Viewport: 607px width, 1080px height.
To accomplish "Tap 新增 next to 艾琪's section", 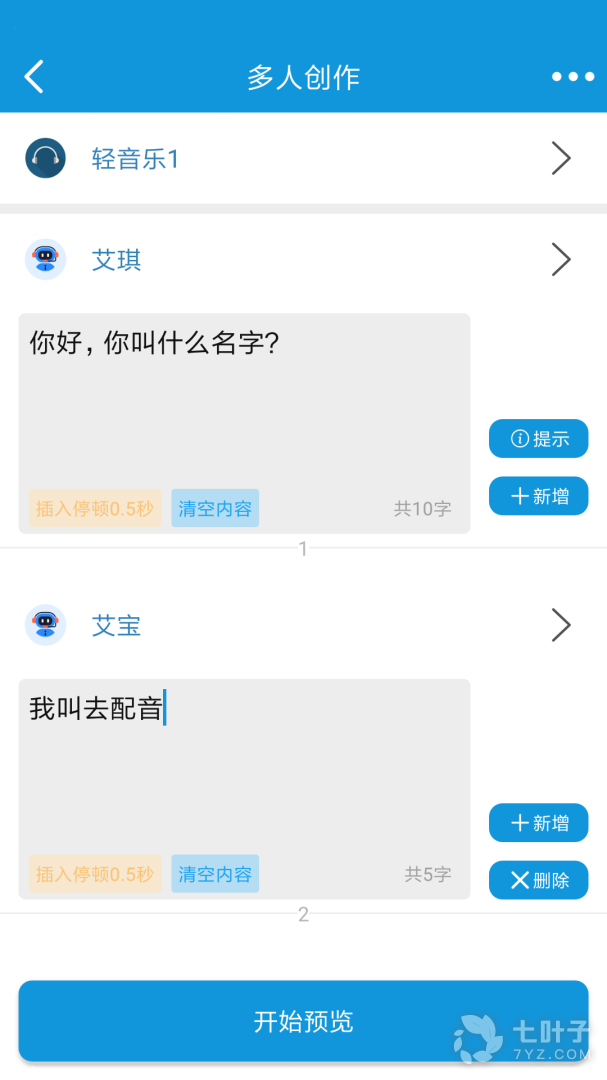I will click(x=538, y=496).
